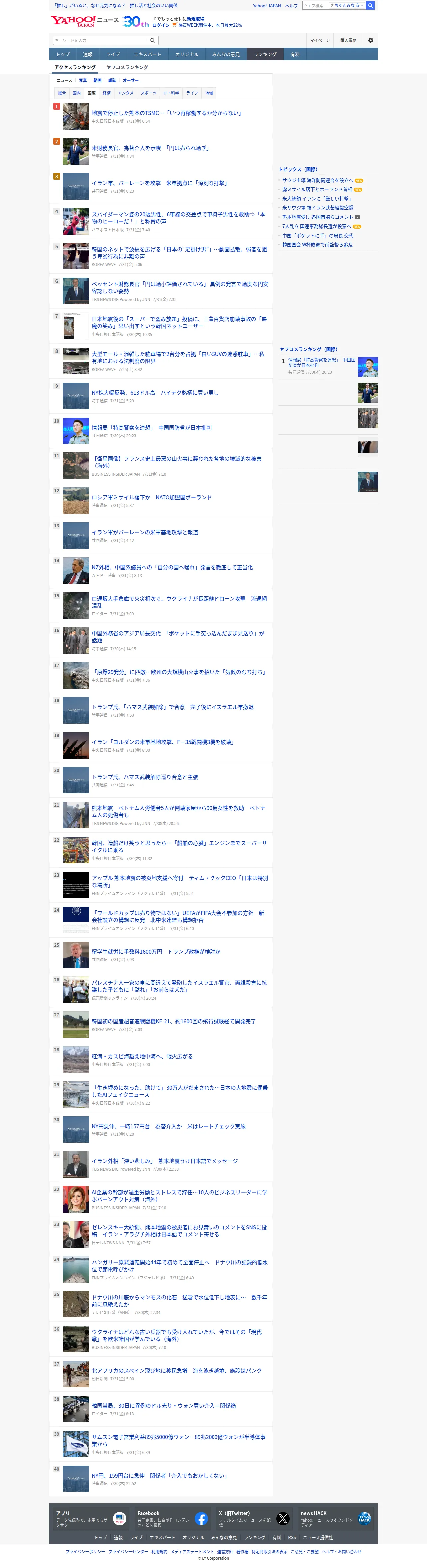Open マイページ
Screen dimensions: 427x1568
click(x=320, y=40)
